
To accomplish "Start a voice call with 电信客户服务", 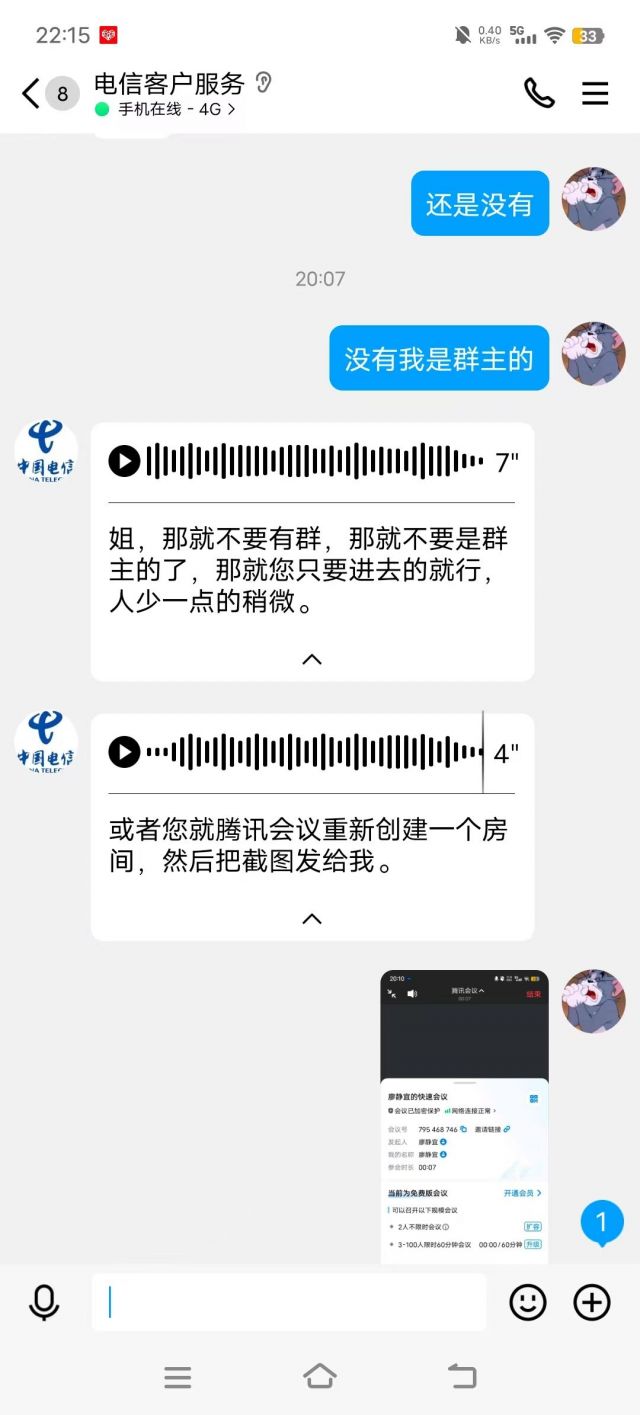I will pyautogui.click(x=539, y=93).
